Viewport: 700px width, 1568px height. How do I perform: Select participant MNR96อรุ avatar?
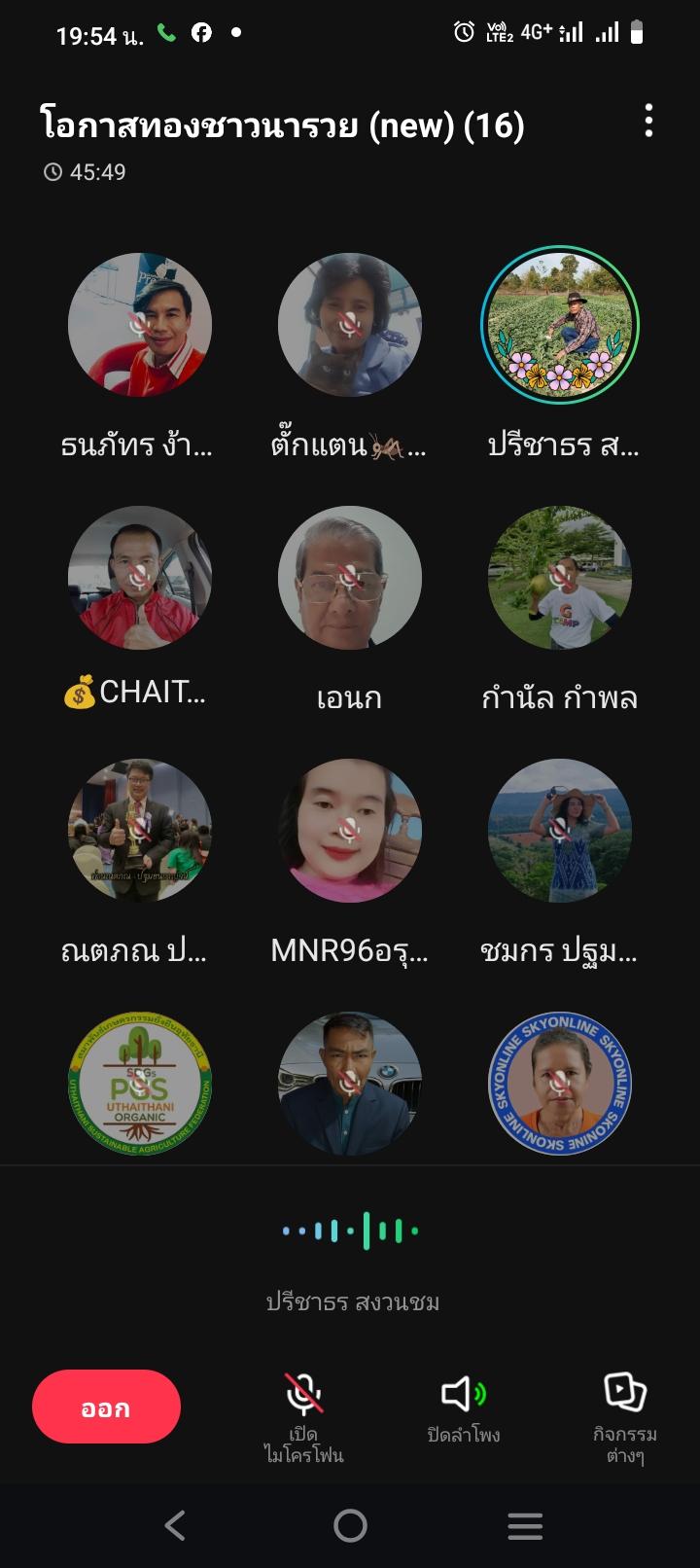click(350, 831)
